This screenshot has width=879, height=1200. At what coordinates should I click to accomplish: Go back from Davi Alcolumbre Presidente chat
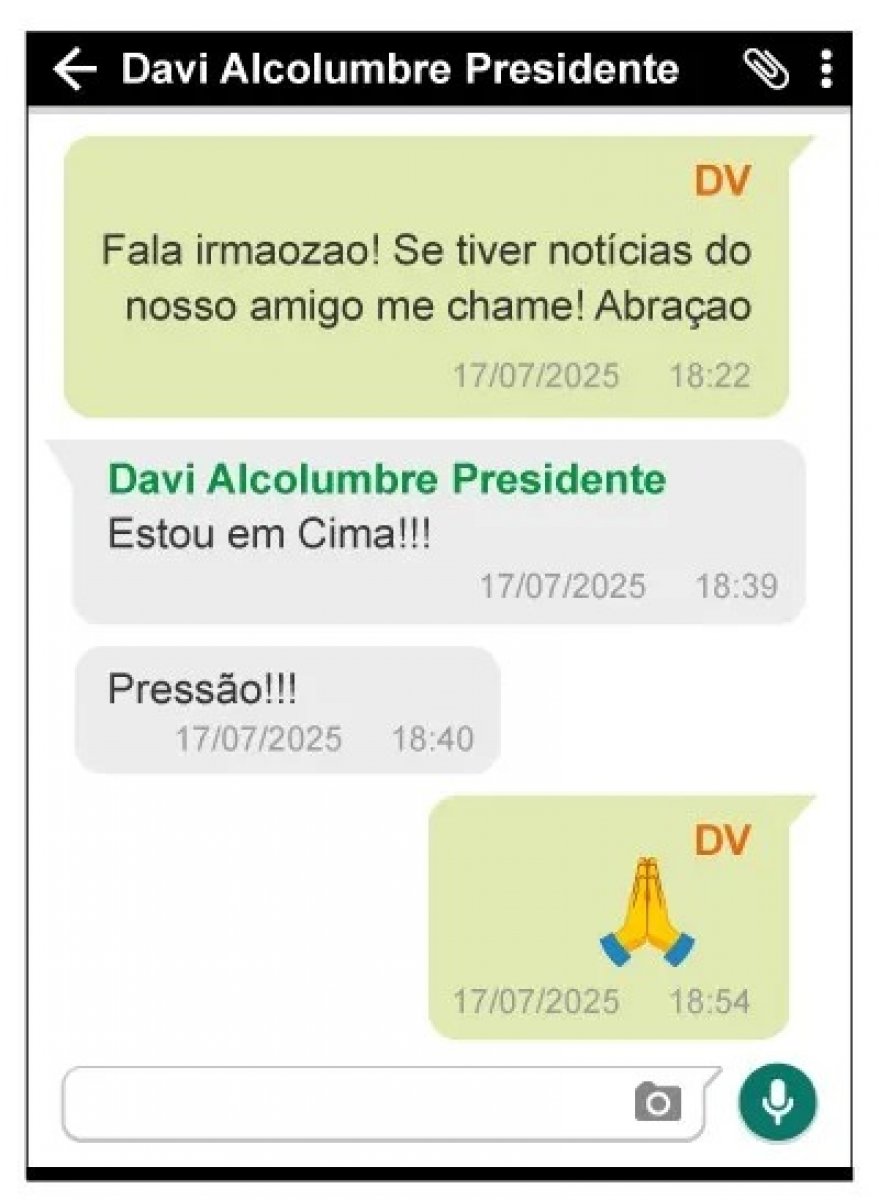[x=75, y=70]
